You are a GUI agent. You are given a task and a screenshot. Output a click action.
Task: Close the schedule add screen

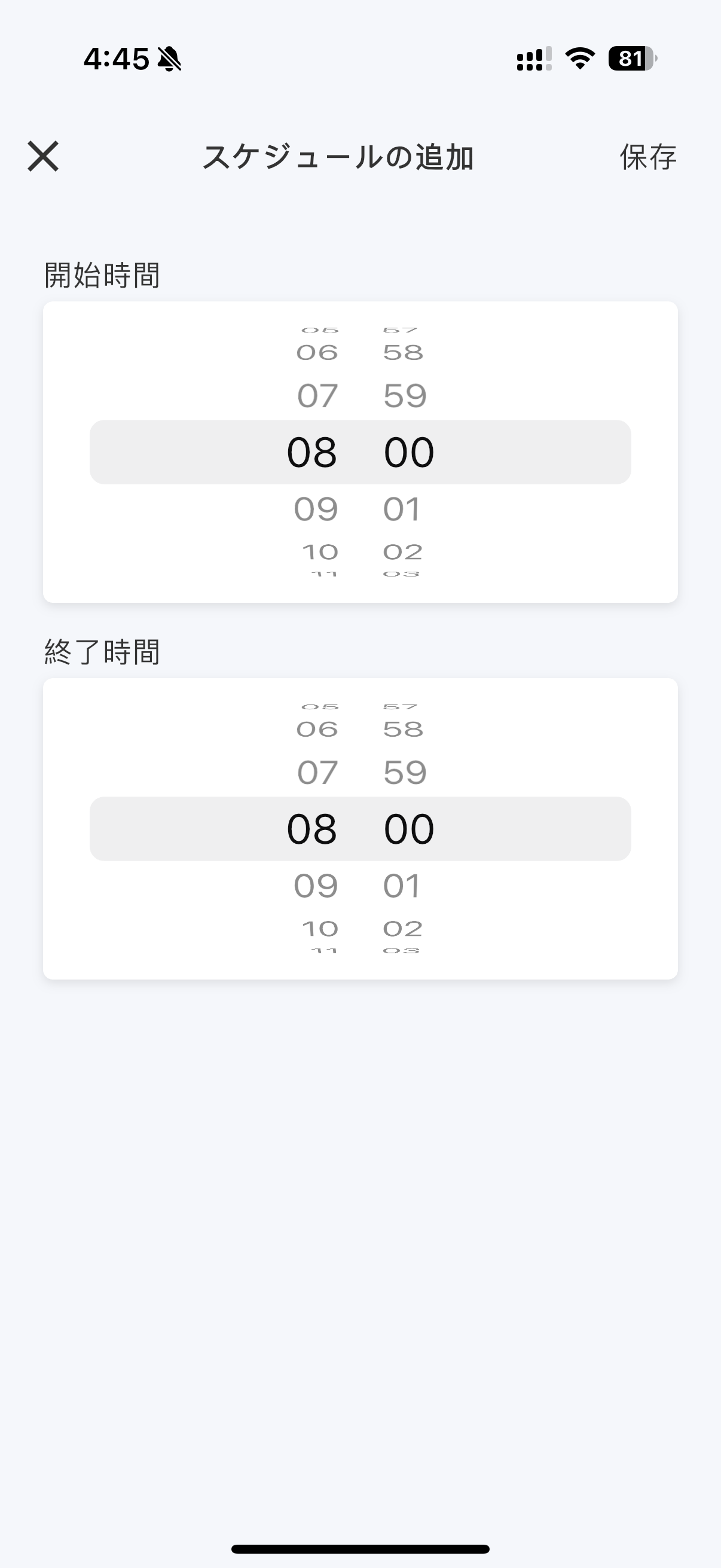[x=43, y=157]
